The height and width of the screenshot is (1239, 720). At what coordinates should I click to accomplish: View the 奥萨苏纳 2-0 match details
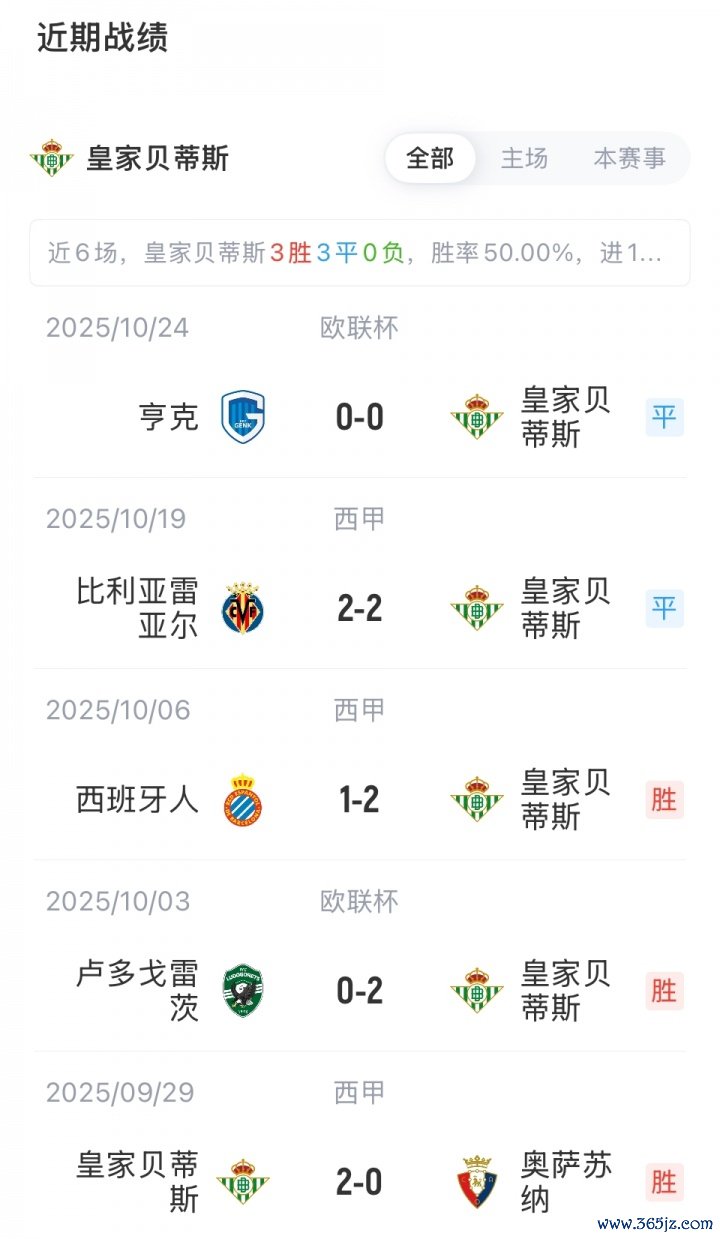[x=360, y=1182]
